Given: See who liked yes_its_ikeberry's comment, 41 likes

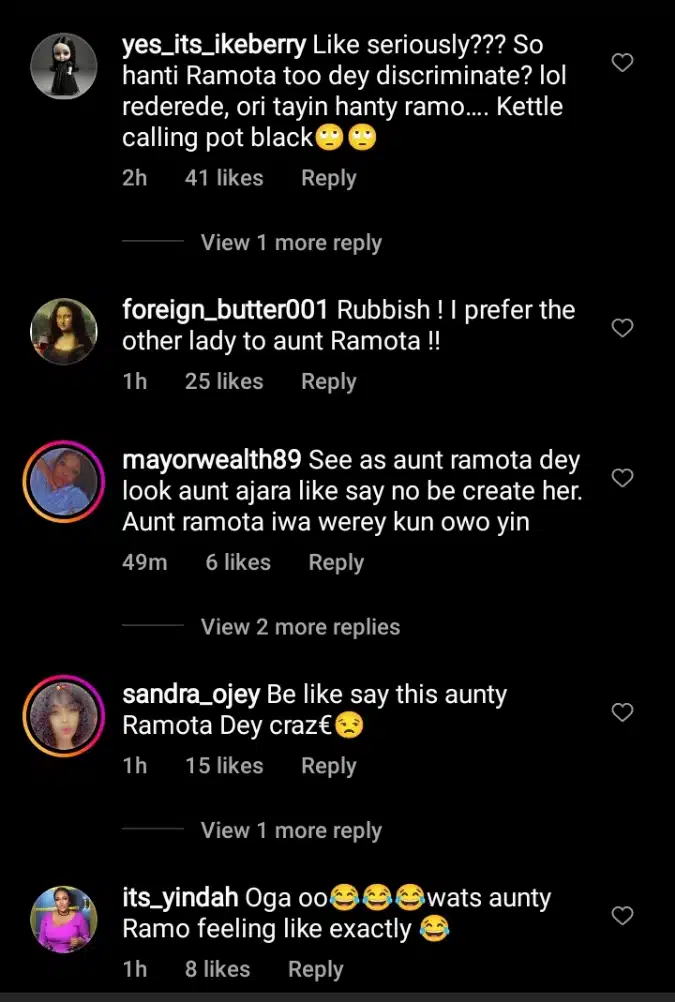Looking at the screenshot, I should (224, 178).
